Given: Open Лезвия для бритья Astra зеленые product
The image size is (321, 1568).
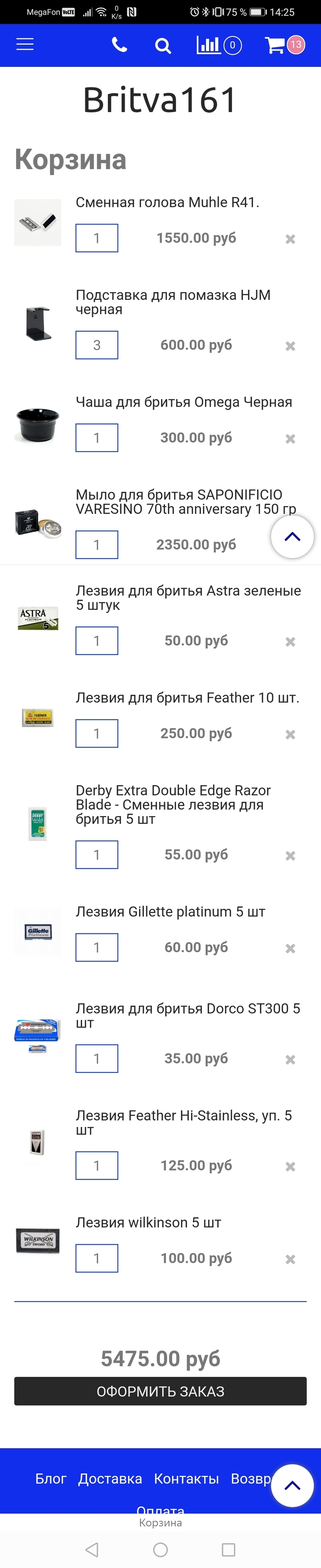Looking at the screenshot, I should [x=188, y=597].
